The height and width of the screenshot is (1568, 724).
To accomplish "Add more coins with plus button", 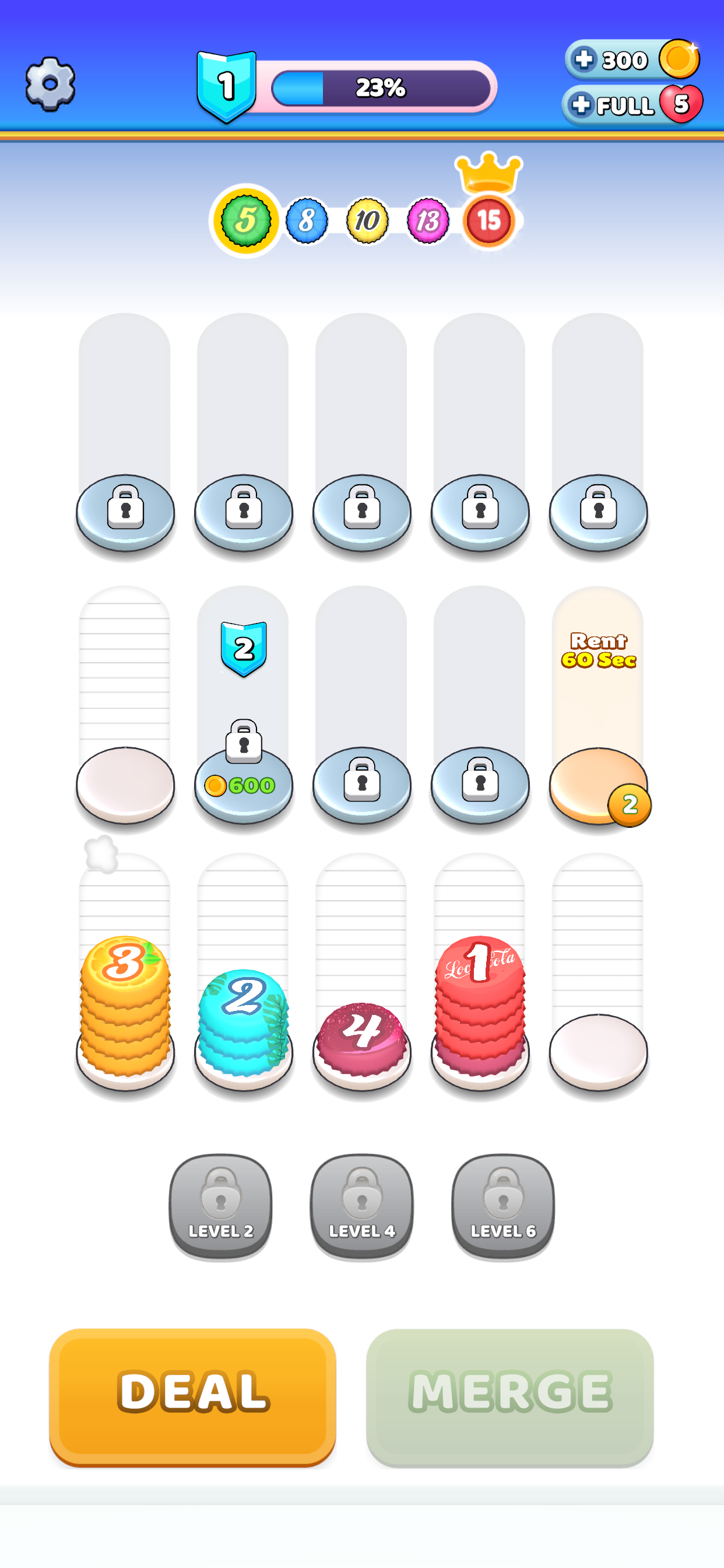I will 584,60.
